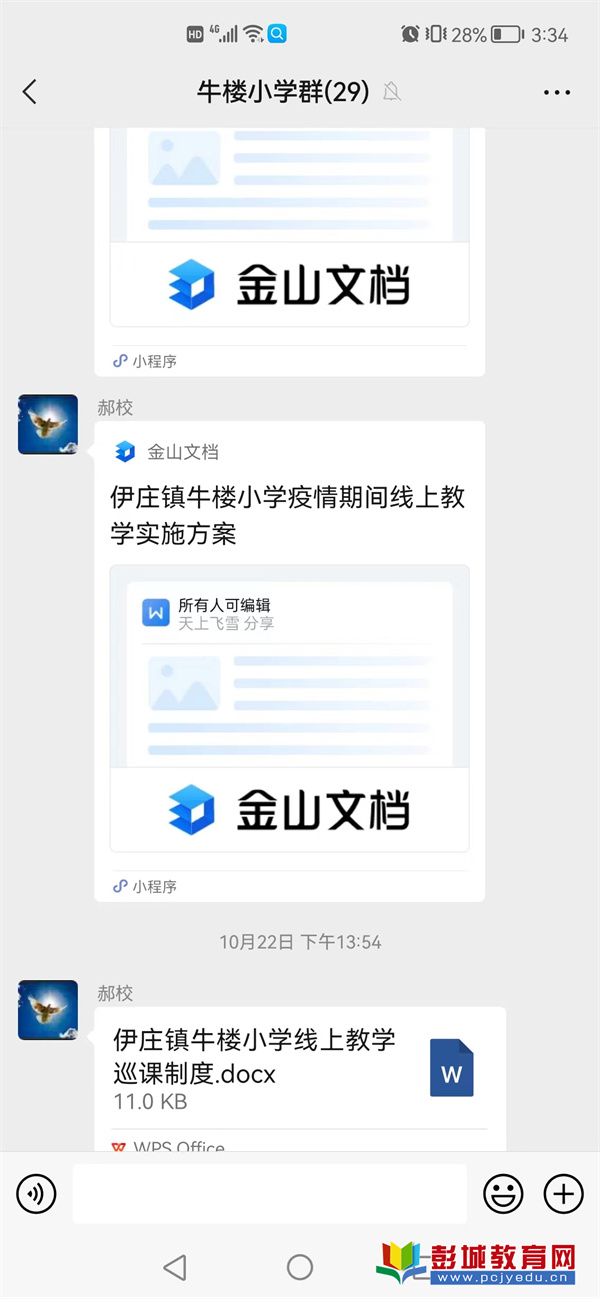The height and width of the screenshot is (1299, 600).
Task: Switch to voice message input
Action: pyautogui.click(x=37, y=1193)
